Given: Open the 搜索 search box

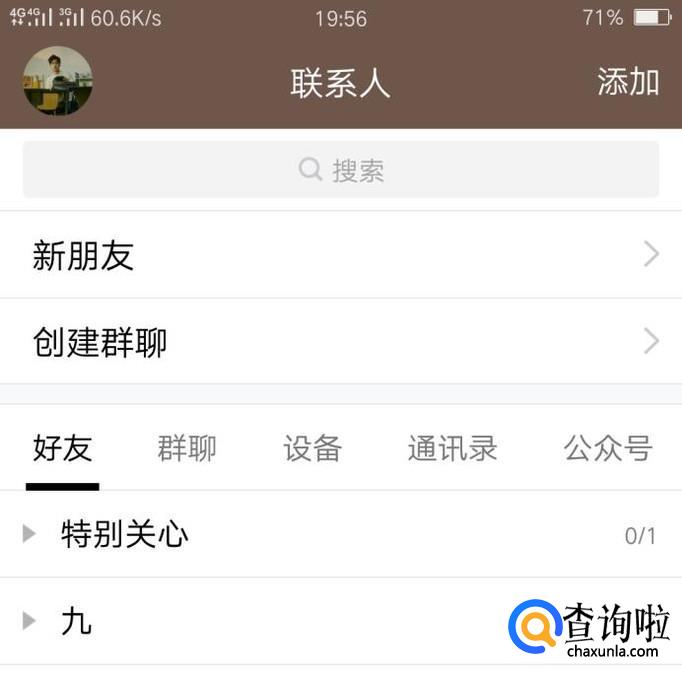Looking at the screenshot, I should click(341, 170).
